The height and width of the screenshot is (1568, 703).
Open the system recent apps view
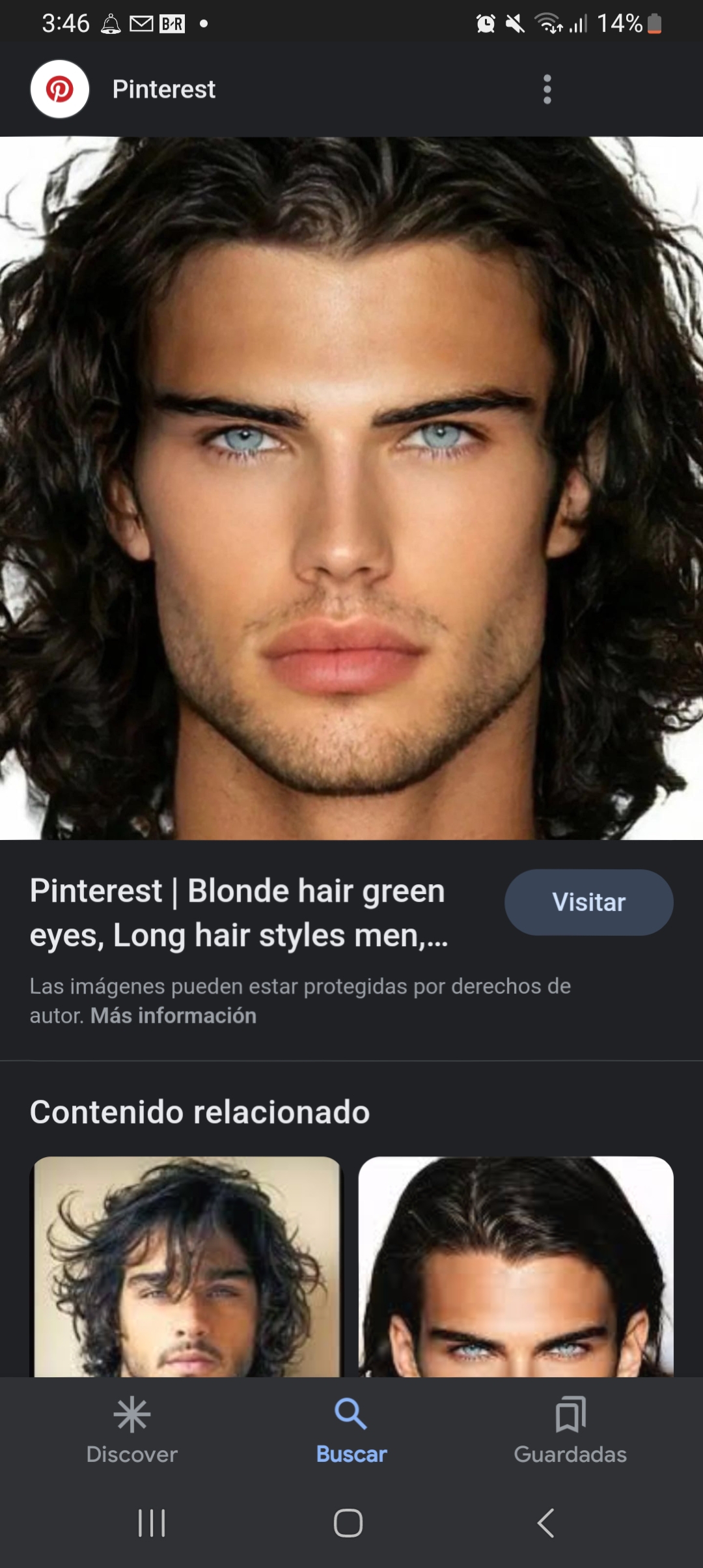click(152, 1523)
